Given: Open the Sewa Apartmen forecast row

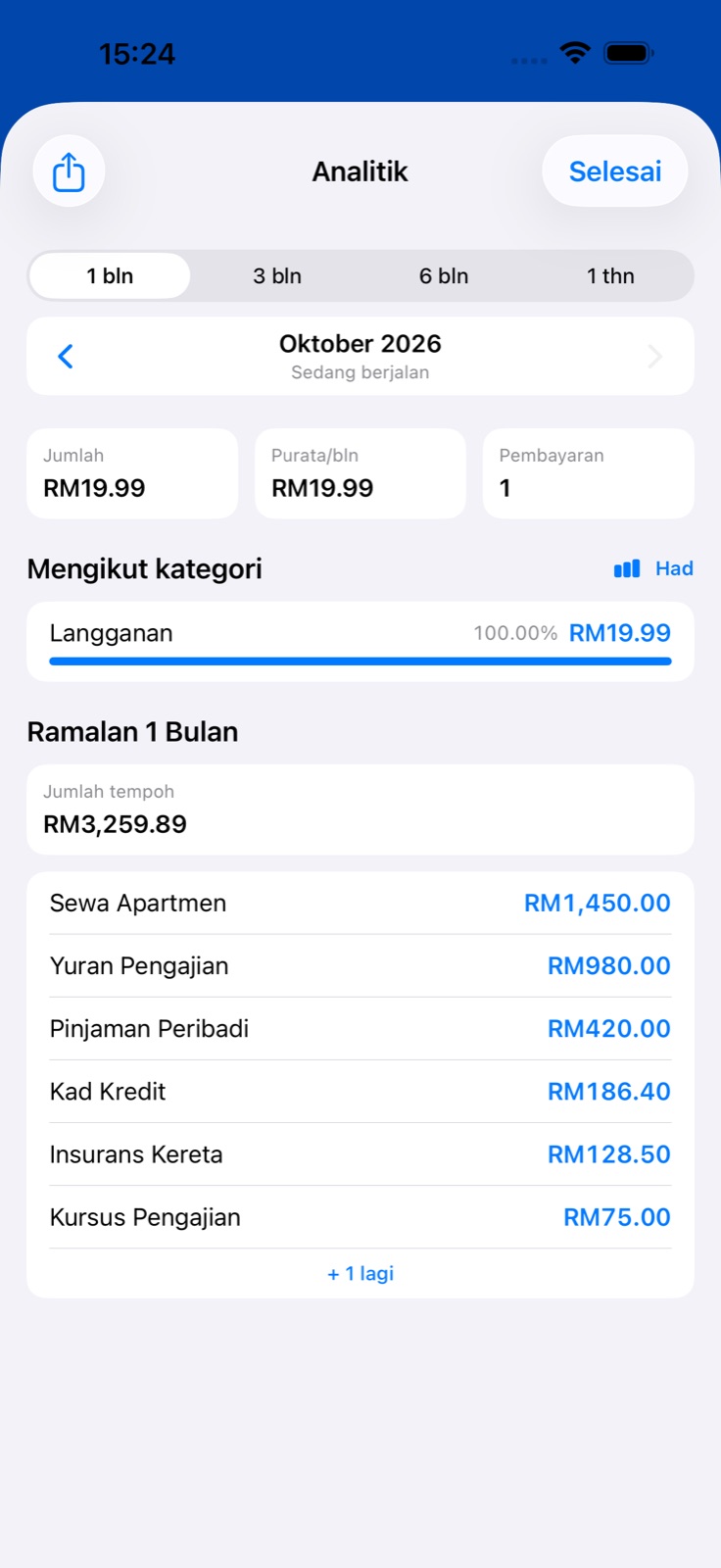Looking at the screenshot, I should (360, 904).
